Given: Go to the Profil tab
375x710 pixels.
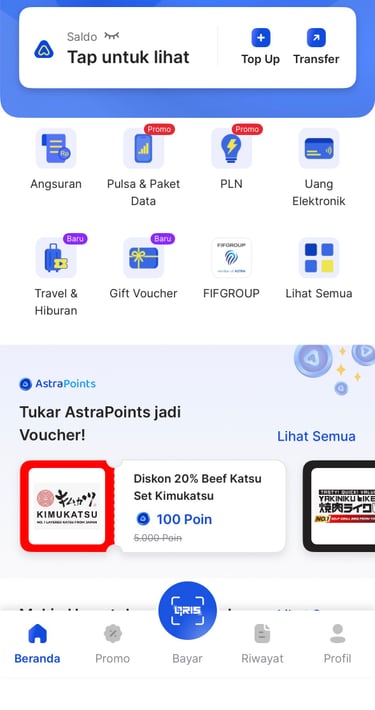Looking at the screenshot, I should point(337,644).
